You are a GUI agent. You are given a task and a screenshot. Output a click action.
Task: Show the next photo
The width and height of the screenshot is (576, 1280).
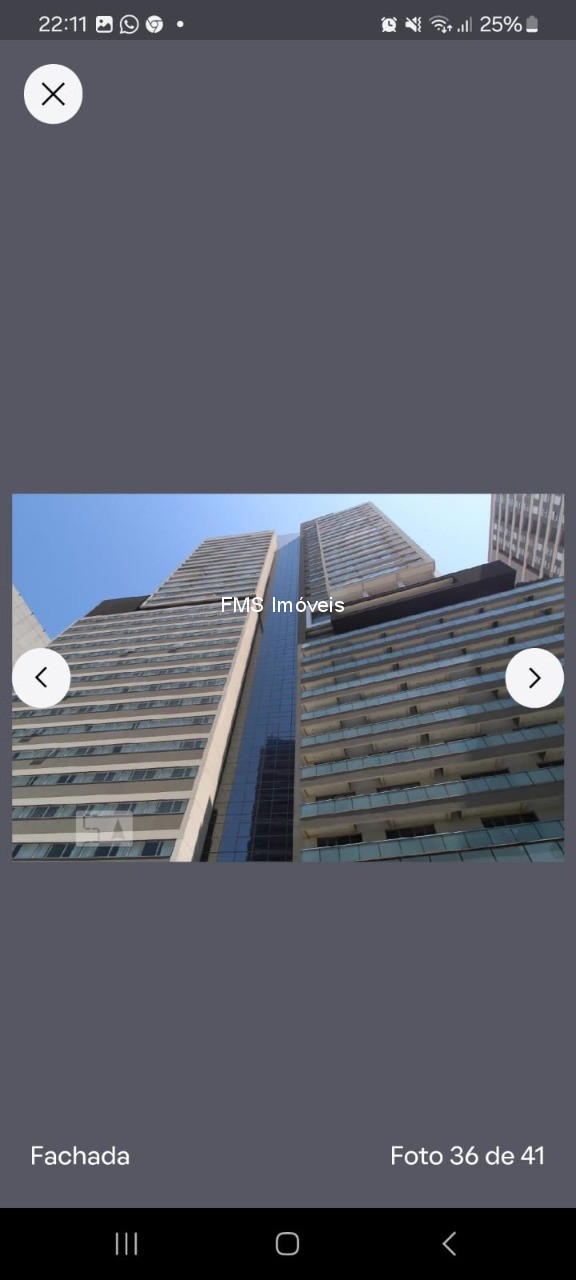[534, 678]
